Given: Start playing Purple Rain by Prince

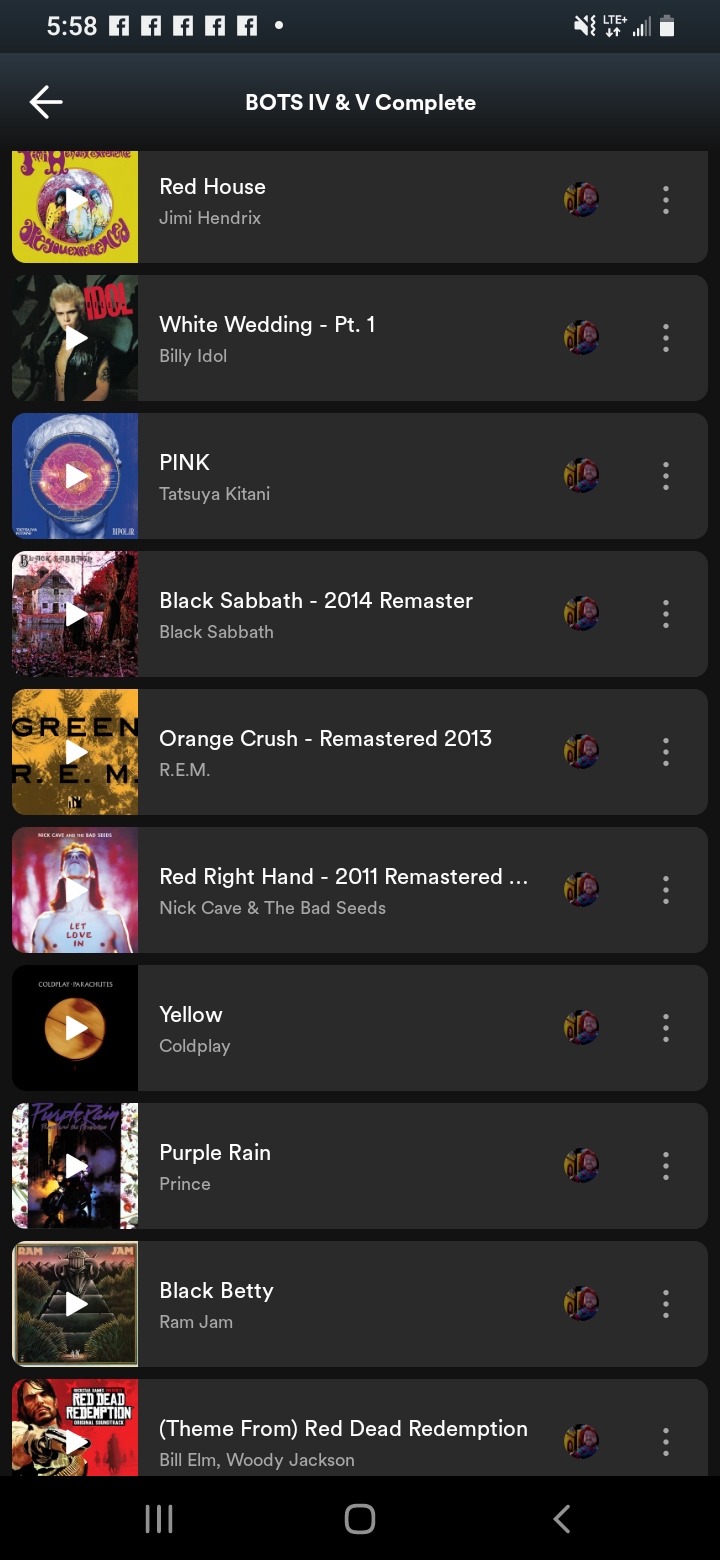Looking at the screenshot, I should pyautogui.click(x=76, y=1166).
